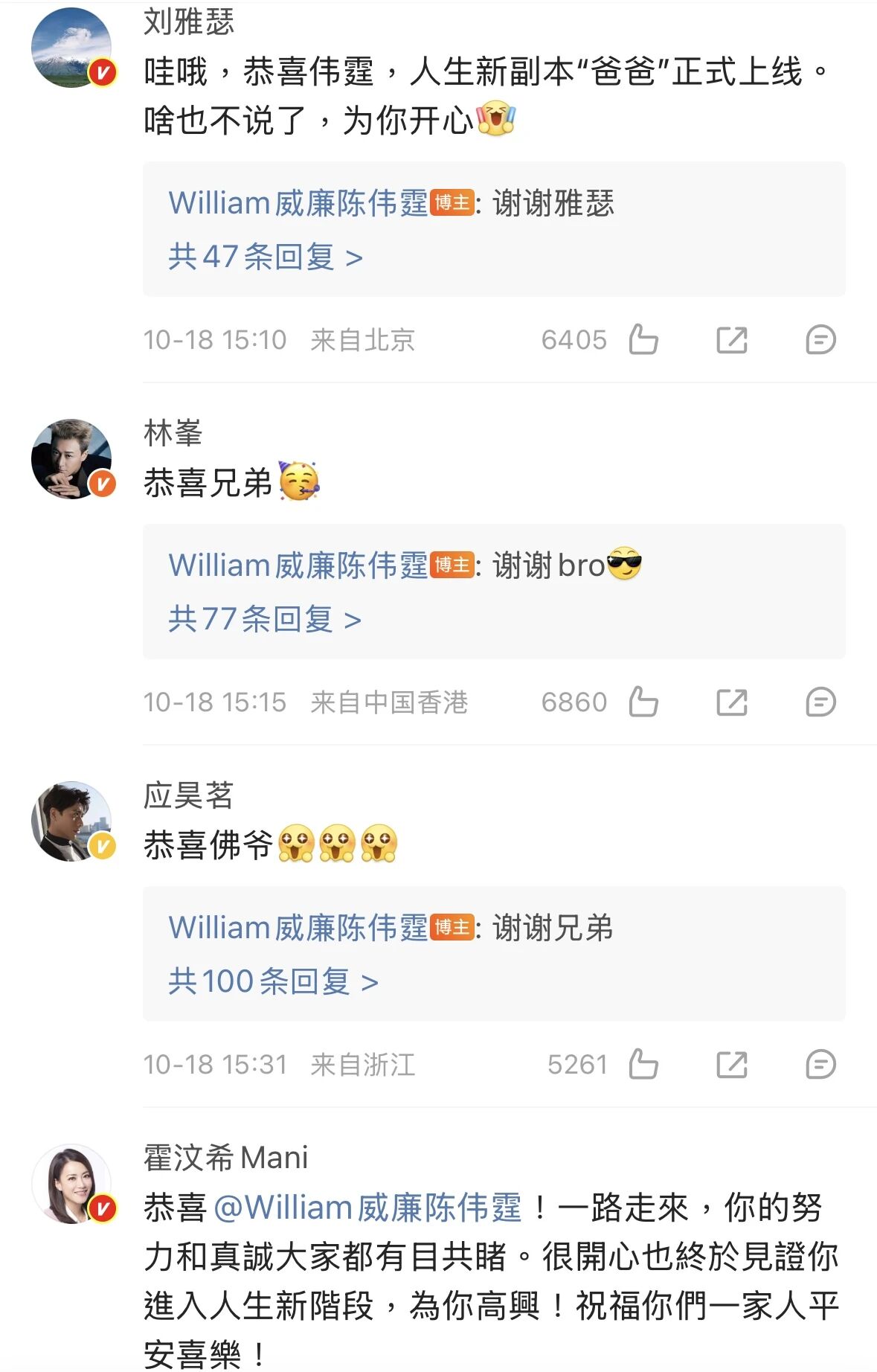Reply to 刘雅瑟's comment
877x1372 pixels.
click(820, 340)
